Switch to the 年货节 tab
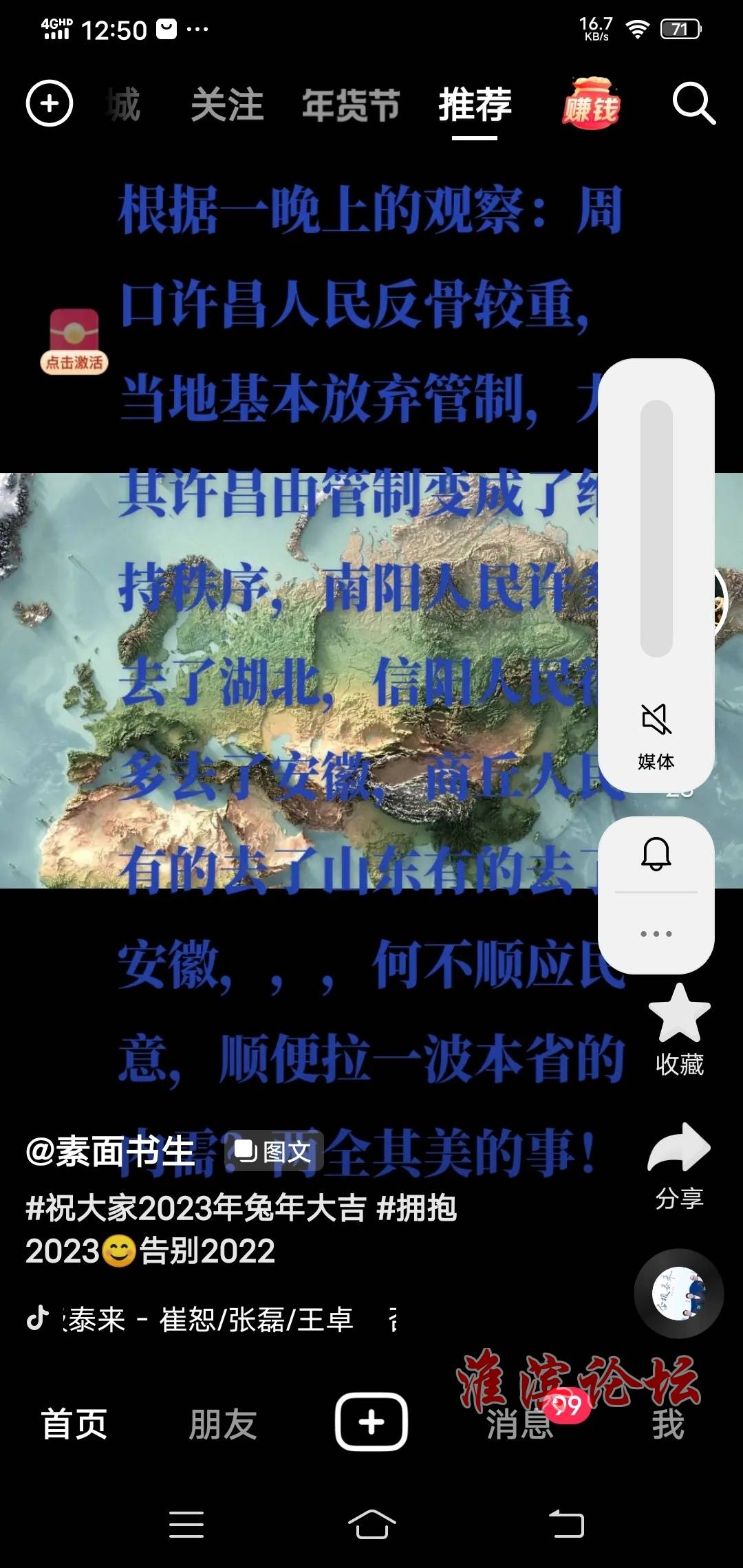 pos(351,105)
